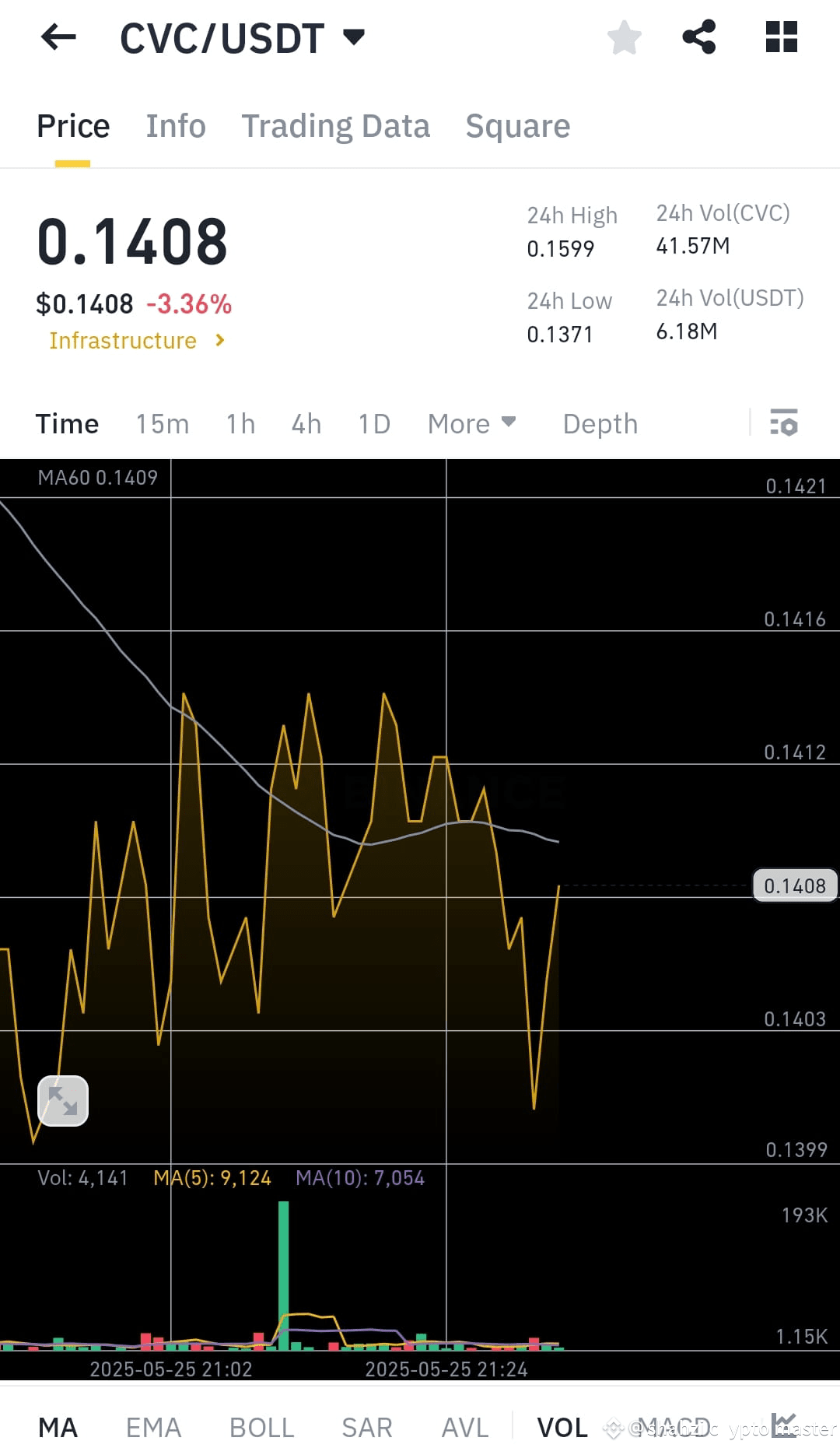The width and height of the screenshot is (840, 1448).
Task: Open the Infrastructure category link
Action: coord(136,340)
